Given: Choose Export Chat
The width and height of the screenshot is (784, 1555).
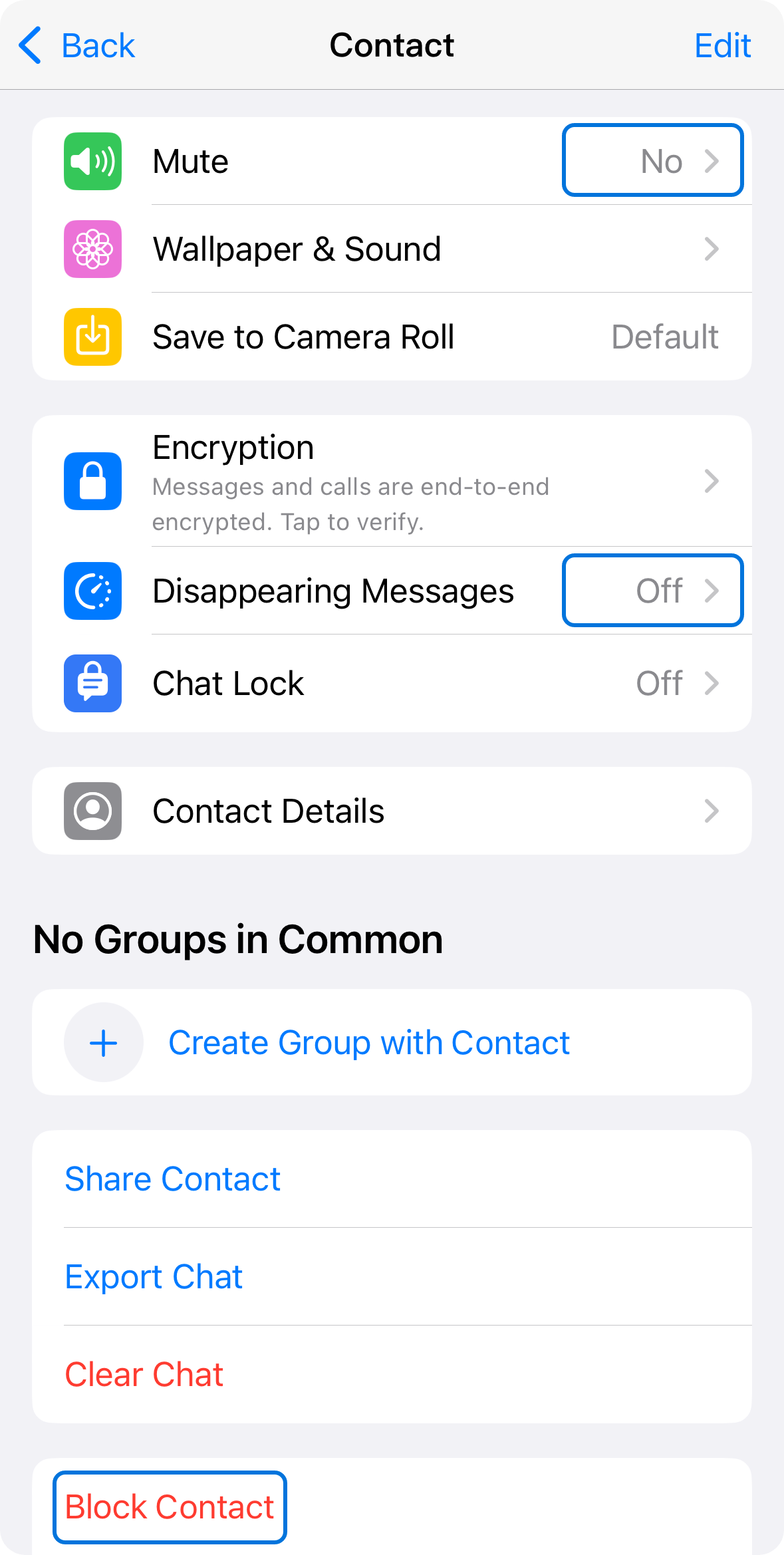Looking at the screenshot, I should pyautogui.click(x=392, y=1276).
